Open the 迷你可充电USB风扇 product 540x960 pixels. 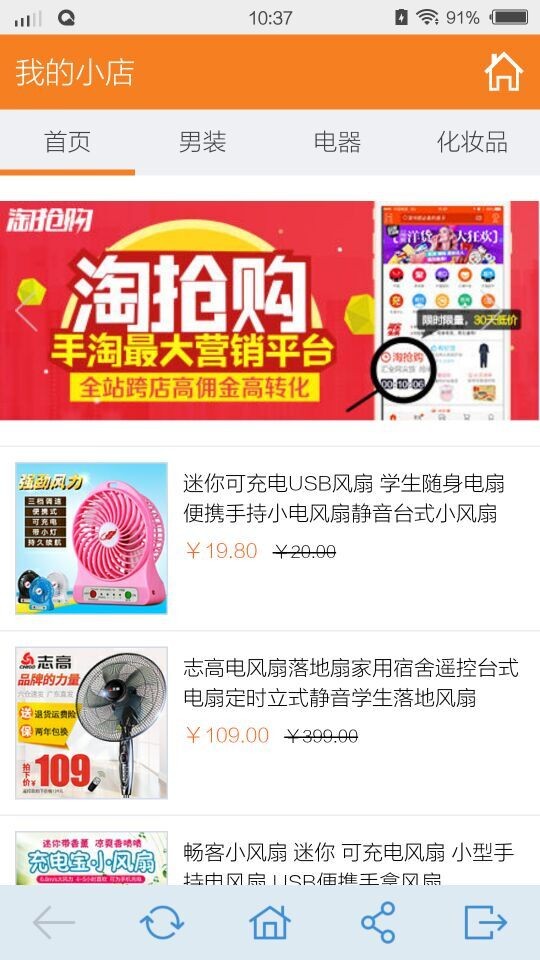(270, 538)
